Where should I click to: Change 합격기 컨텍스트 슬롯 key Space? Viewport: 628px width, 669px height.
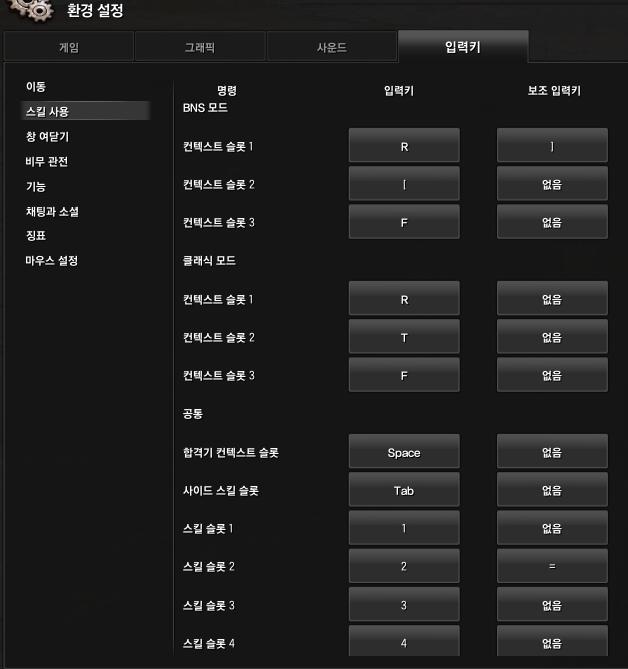[404, 452]
